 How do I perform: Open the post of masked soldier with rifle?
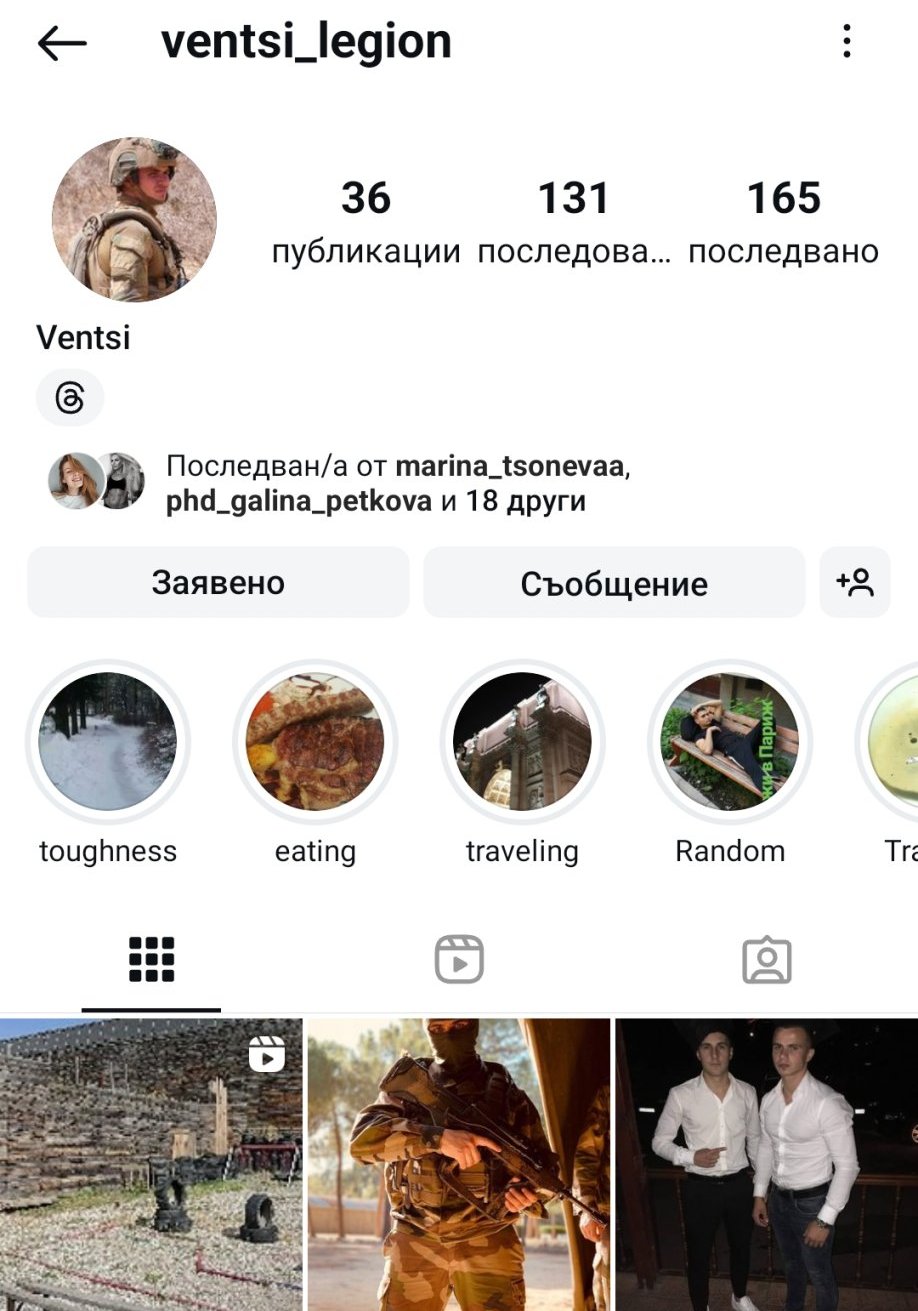click(x=458, y=1165)
